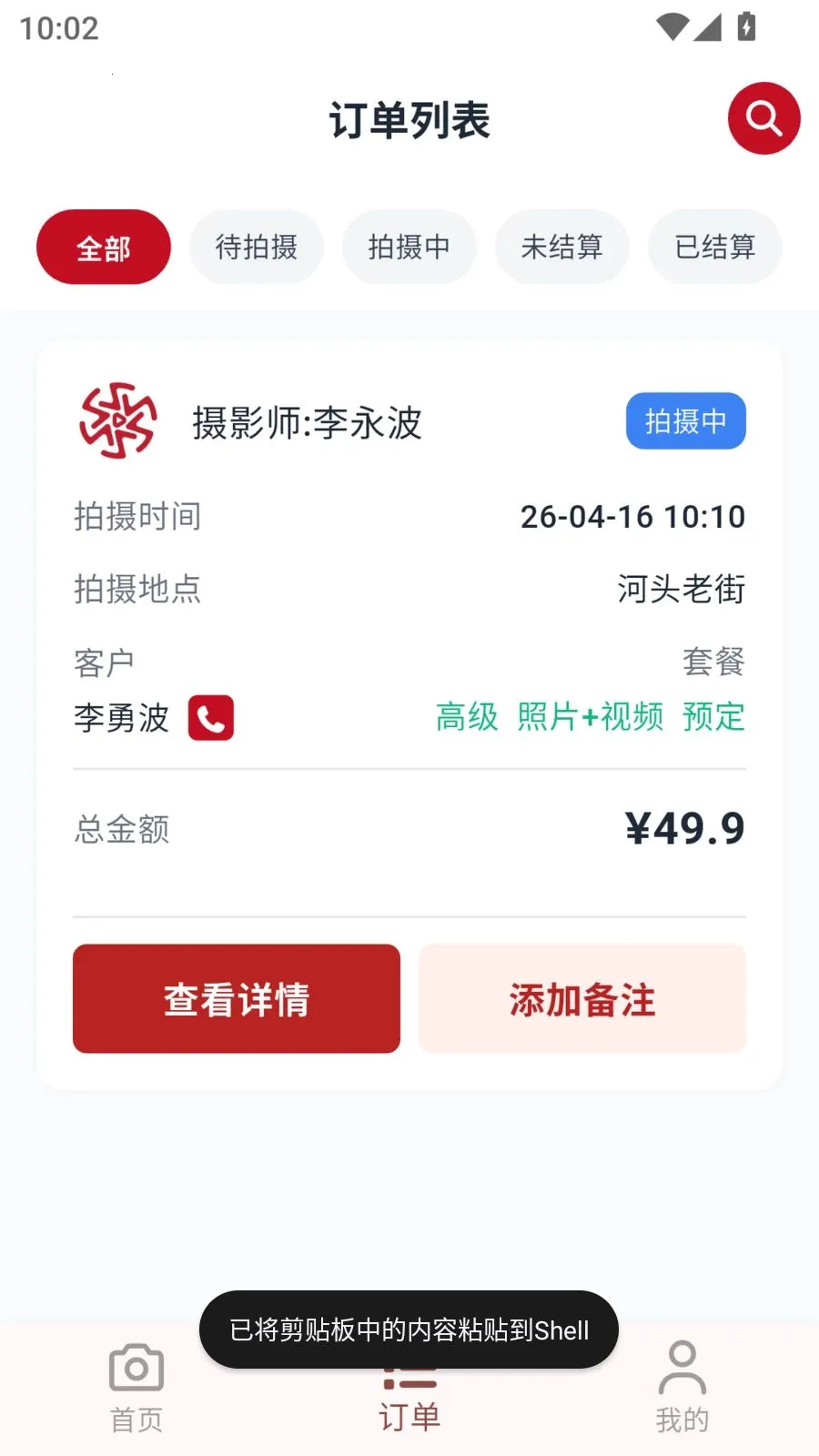Go to the 首页 tab
The height and width of the screenshot is (1456, 819).
tap(136, 1389)
